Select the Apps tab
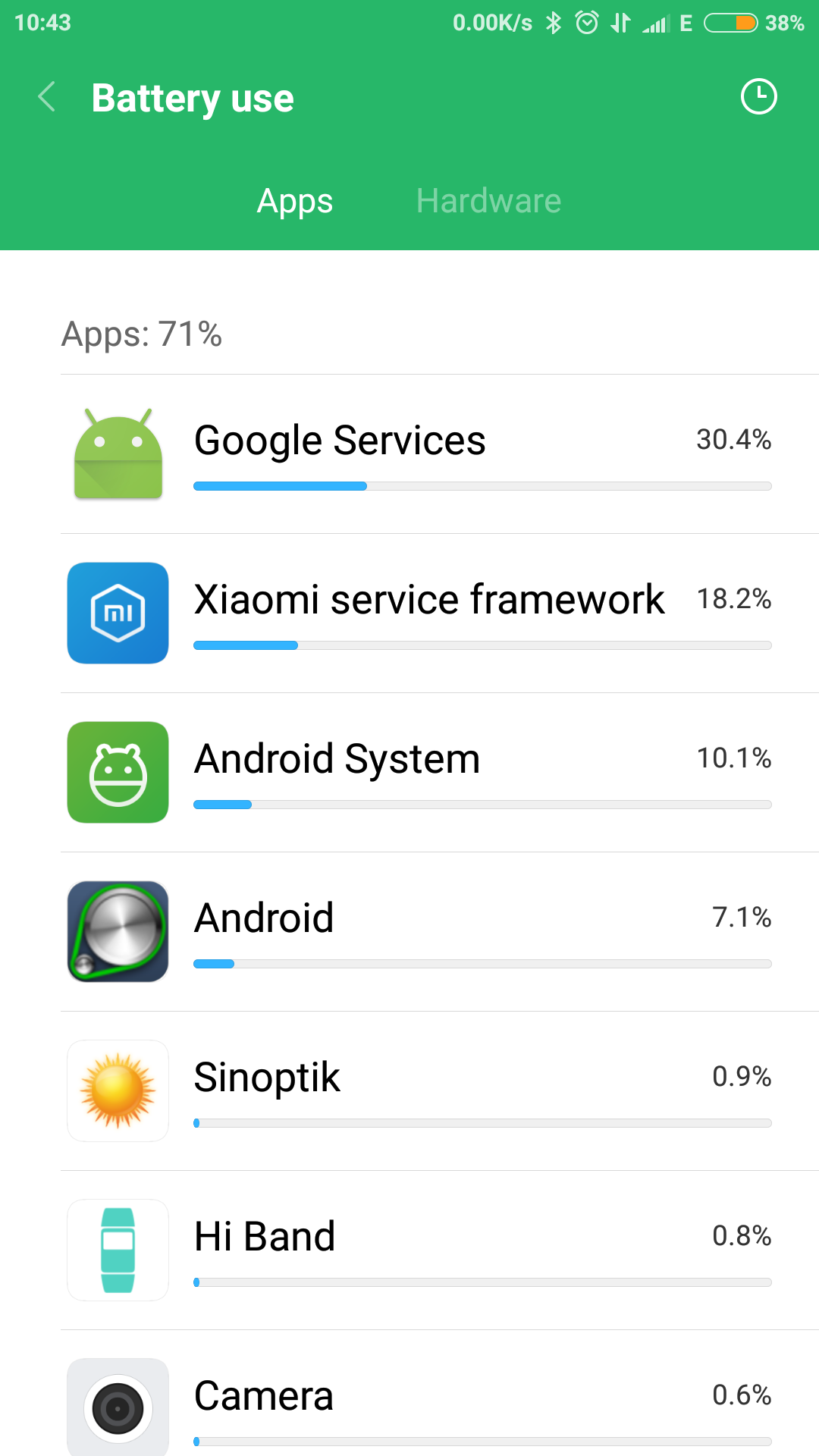This screenshot has height=1456, width=819. (x=295, y=201)
